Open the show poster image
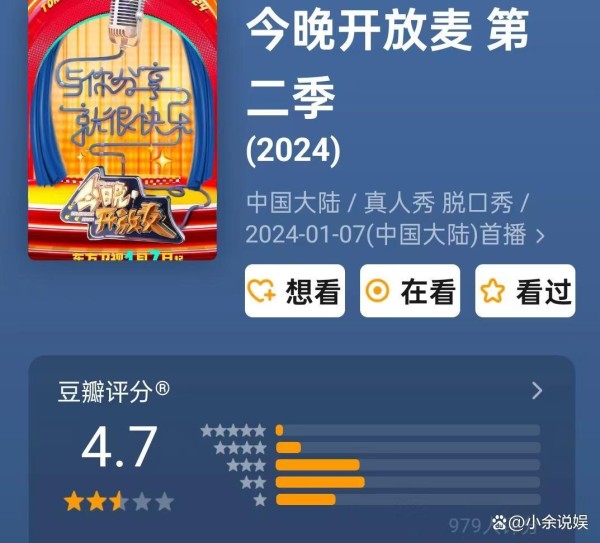600x543 pixels. tap(122, 130)
